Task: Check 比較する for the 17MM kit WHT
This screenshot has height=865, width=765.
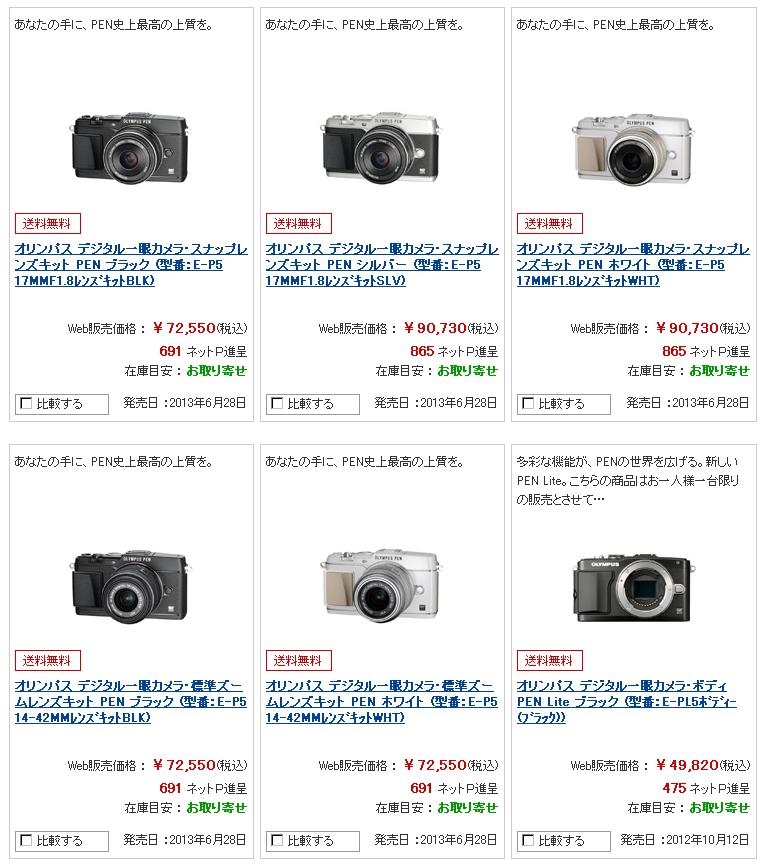Action: point(528,404)
